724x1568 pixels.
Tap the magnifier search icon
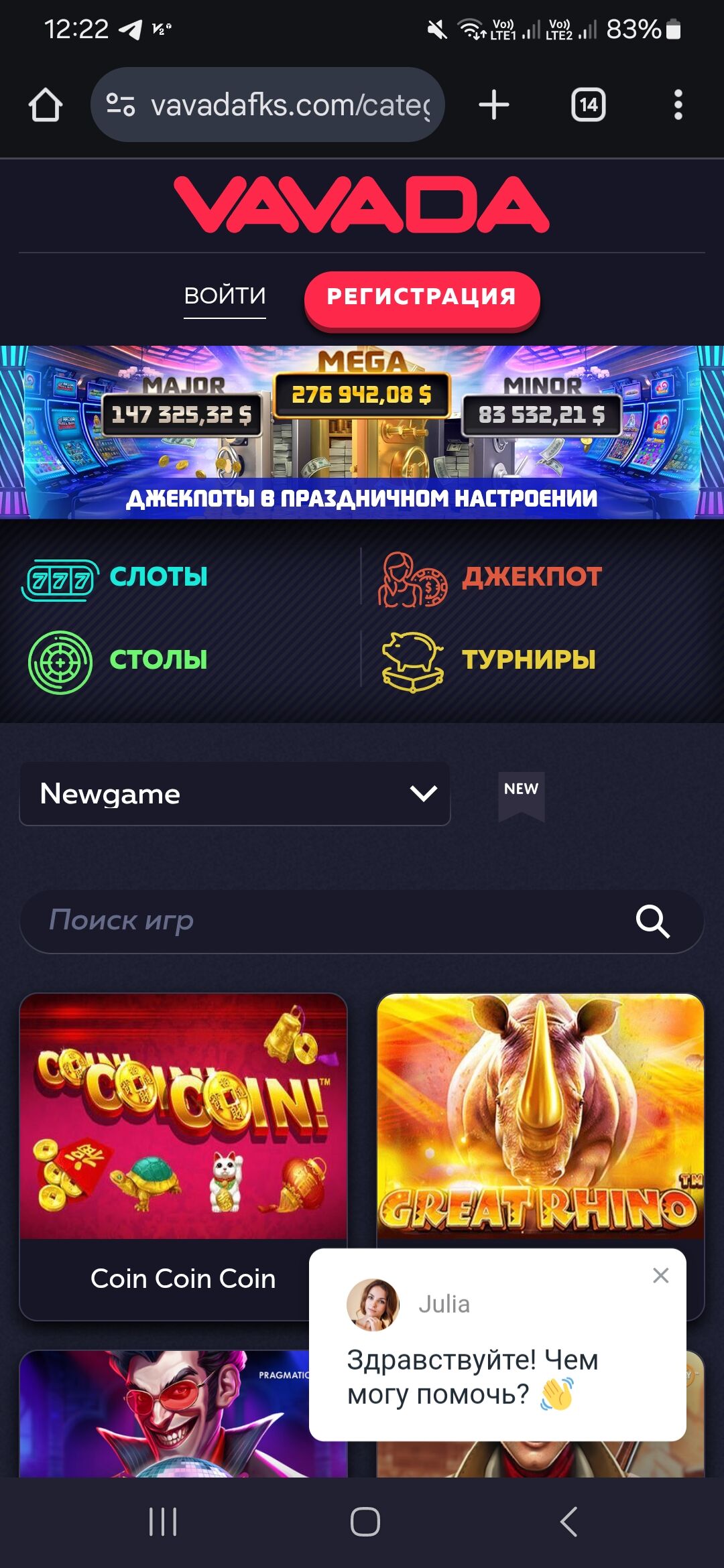pos(652,921)
